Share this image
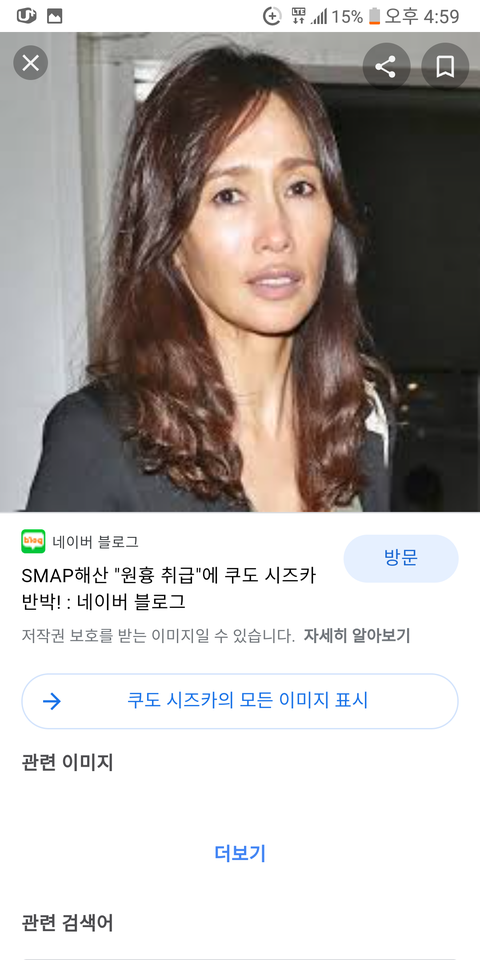The height and width of the screenshot is (960, 480). point(386,66)
